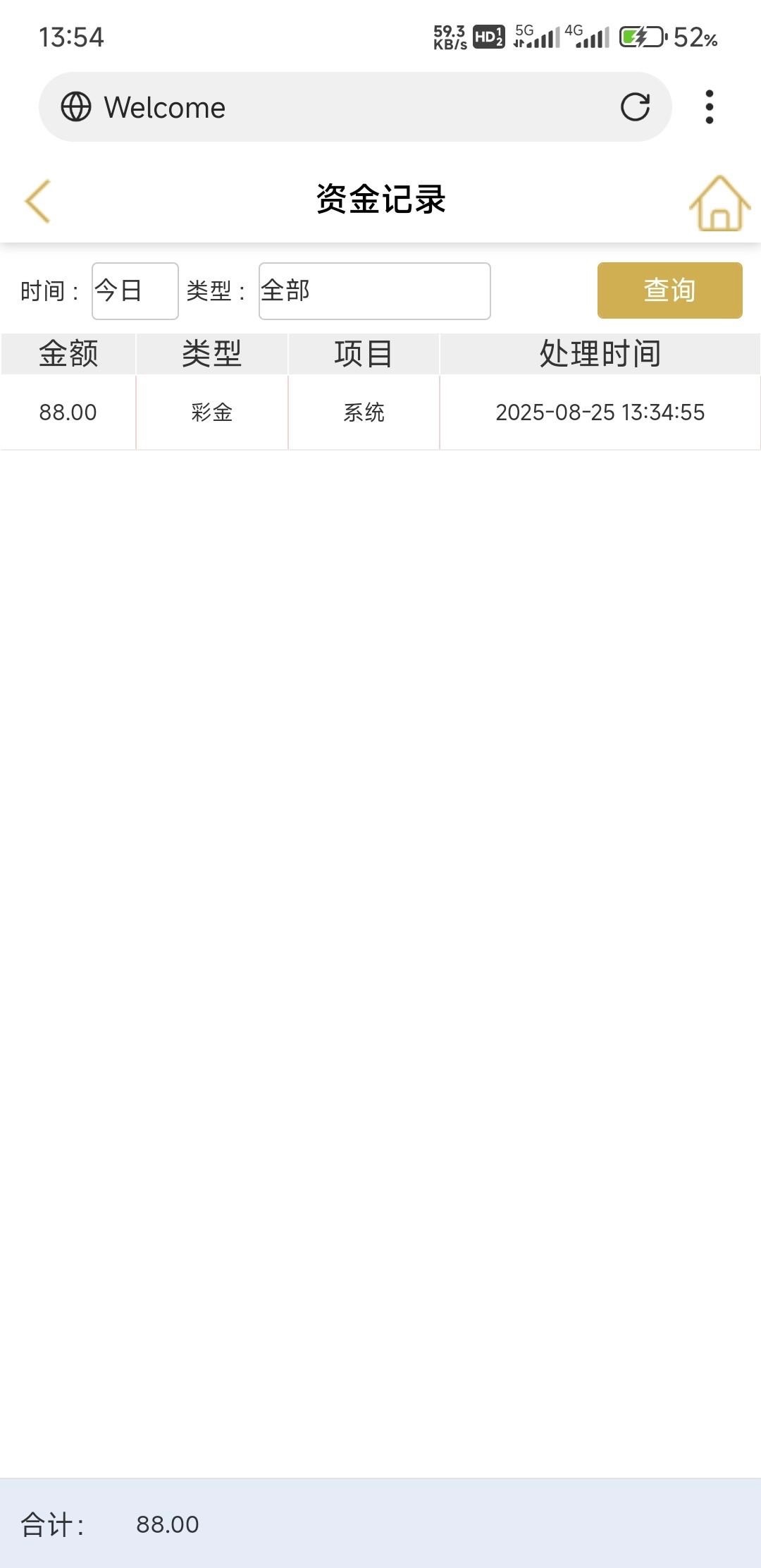
Task: Tap the refresh icon in the browser bar
Action: coord(635,107)
